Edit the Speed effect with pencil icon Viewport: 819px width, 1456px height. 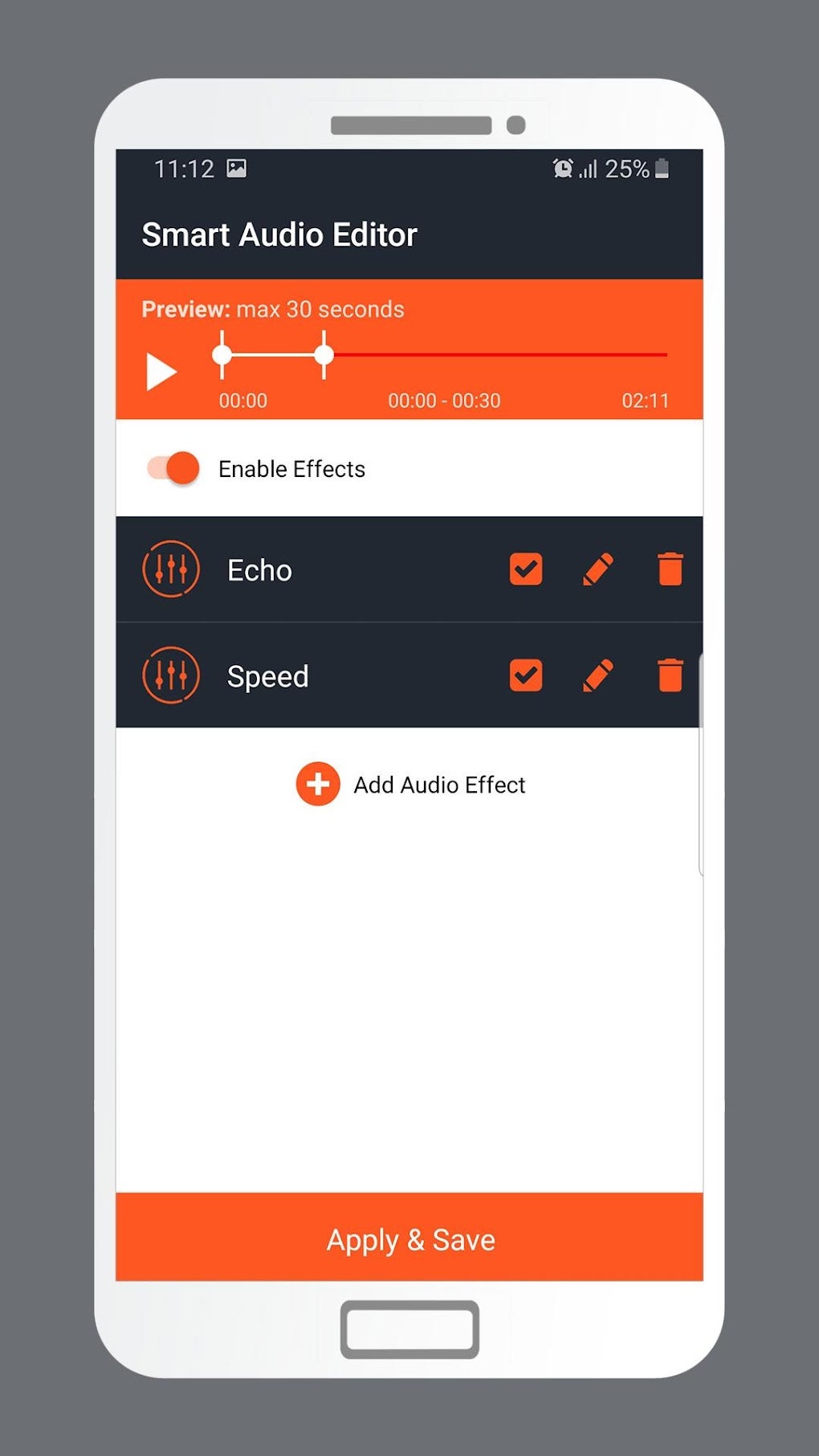(x=598, y=675)
